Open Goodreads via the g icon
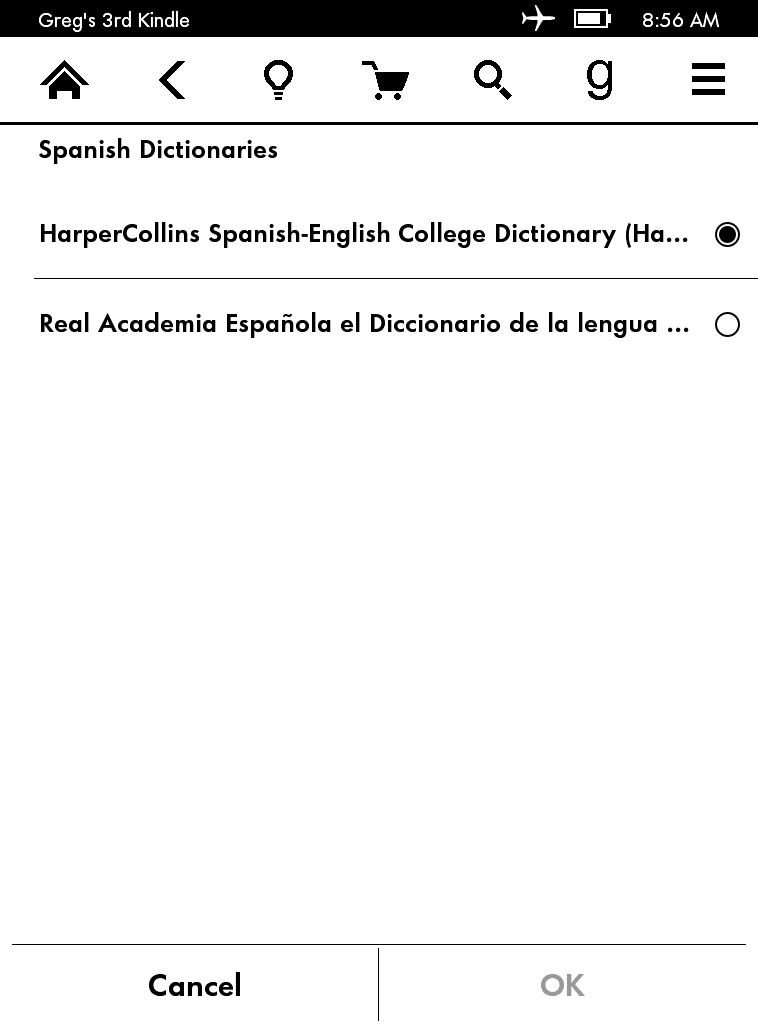The height and width of the screenshot is (1024, 758). pyautogui.click(x=599, y=80)
